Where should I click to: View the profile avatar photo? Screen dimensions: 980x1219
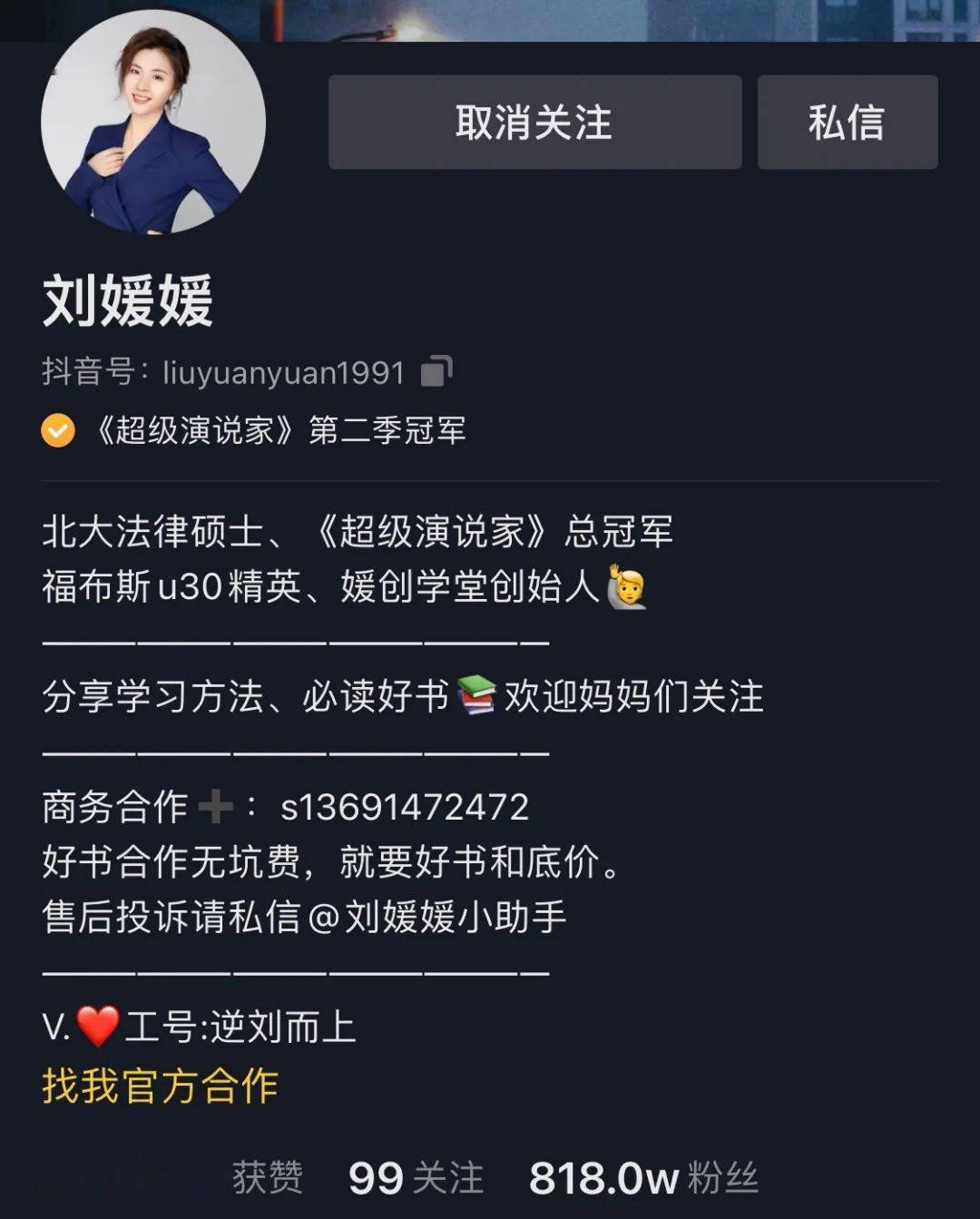point(153,123)
